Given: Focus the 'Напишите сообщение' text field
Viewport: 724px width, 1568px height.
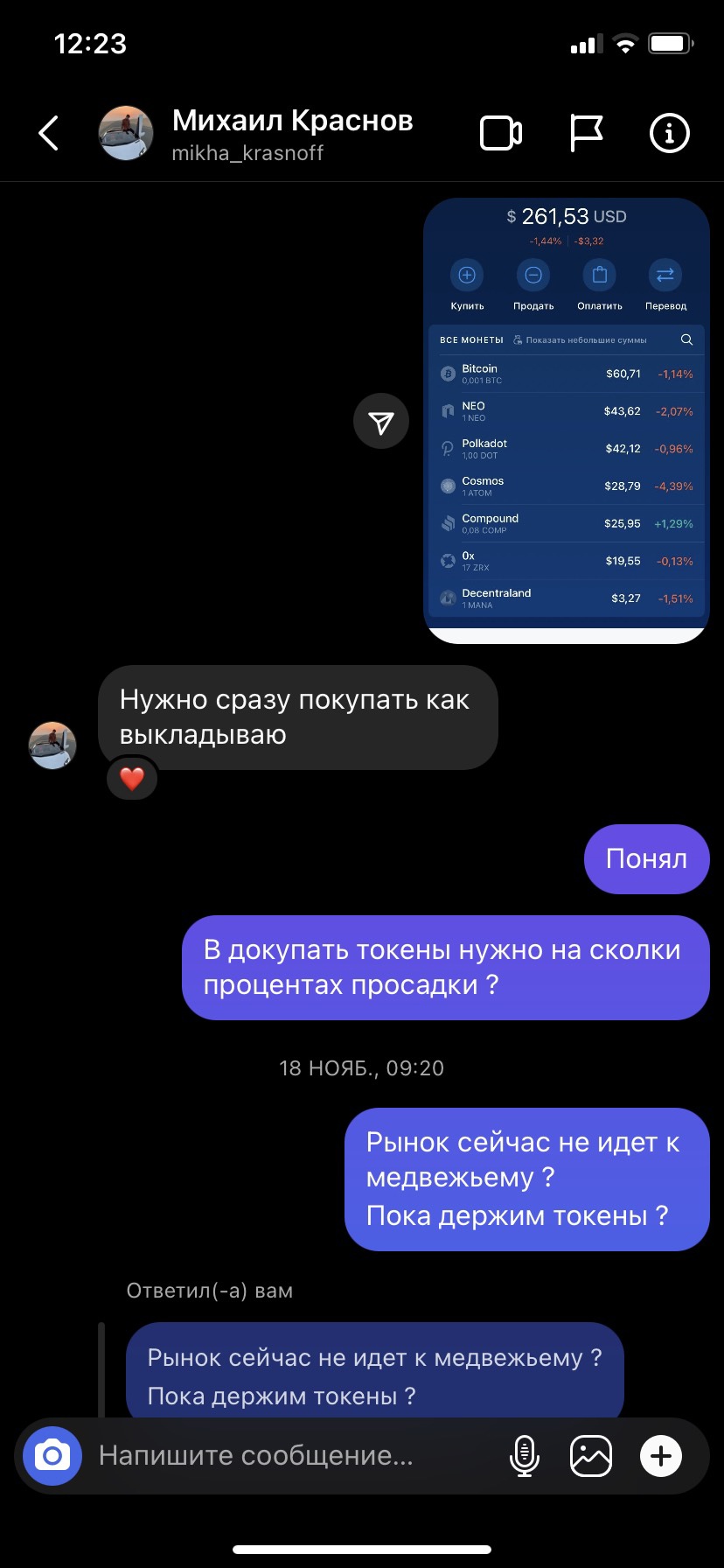Looking at the screenshot, I should (x=289, y=1455).
